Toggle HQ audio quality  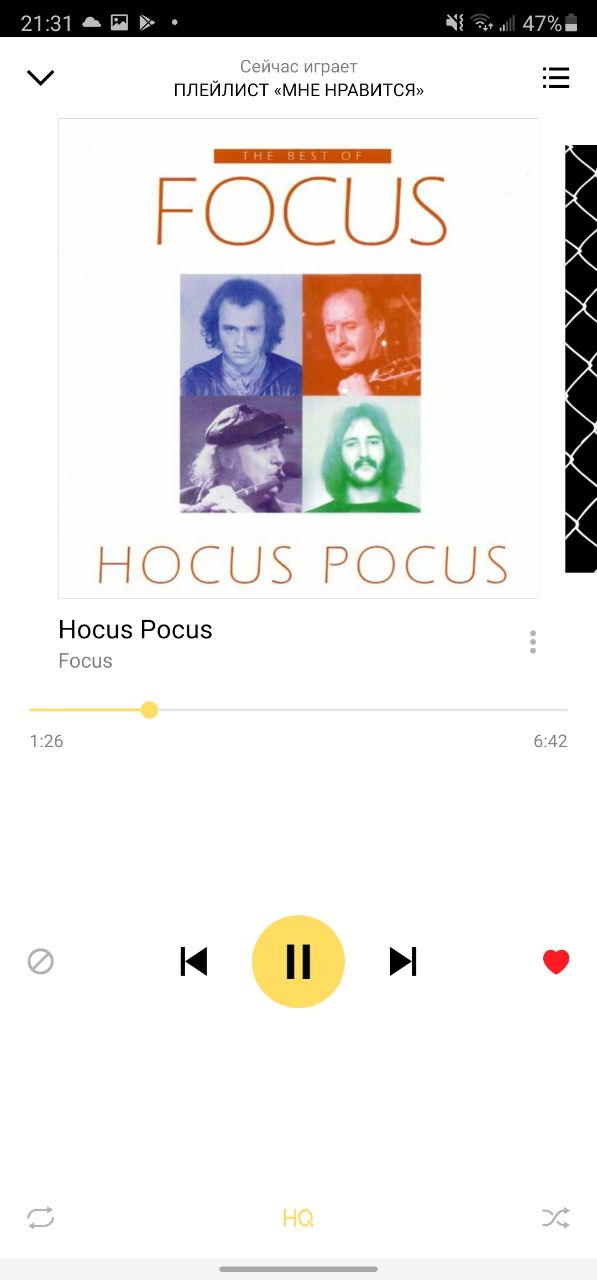298,1218
